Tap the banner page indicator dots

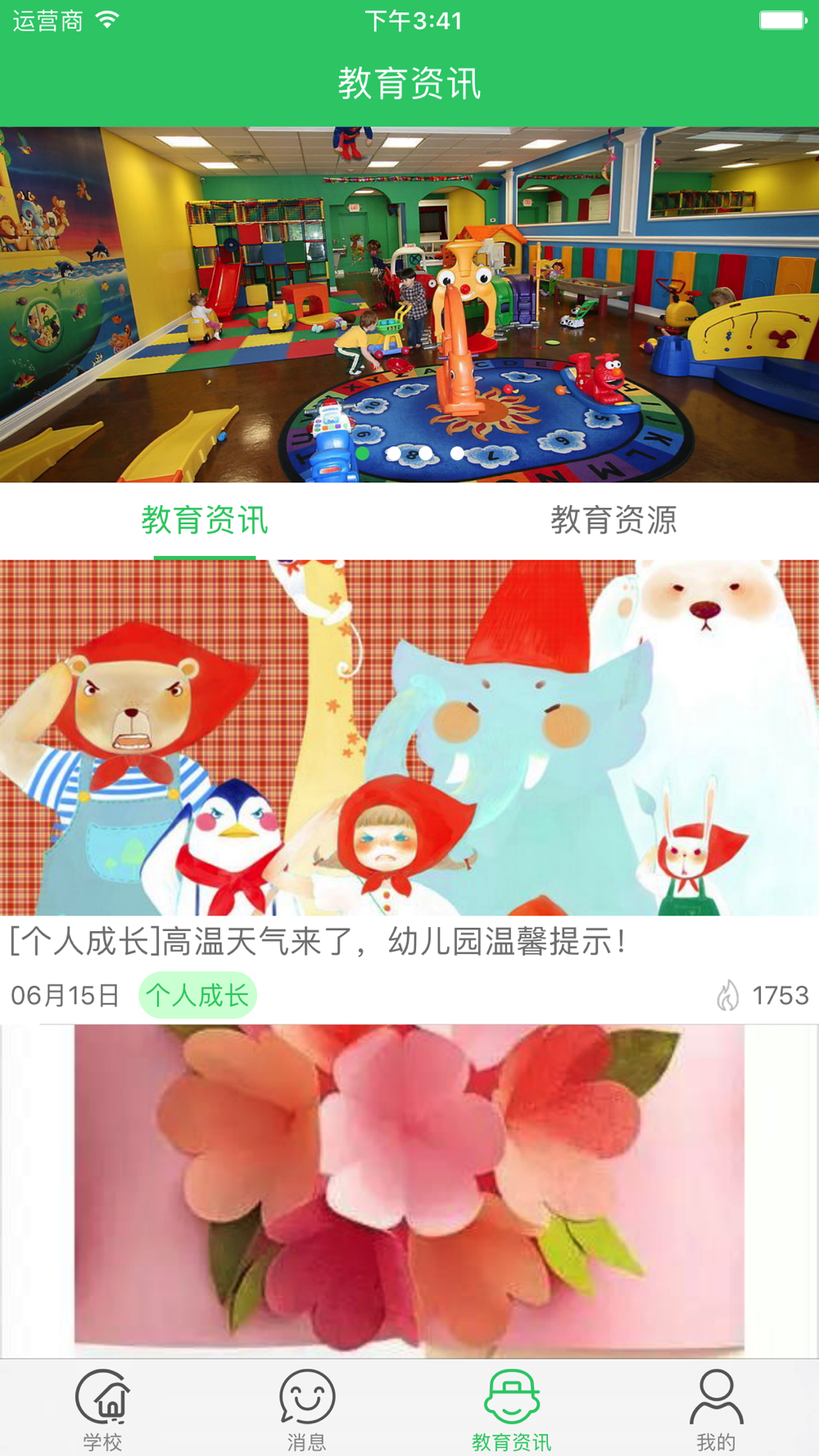coord(409,453)
